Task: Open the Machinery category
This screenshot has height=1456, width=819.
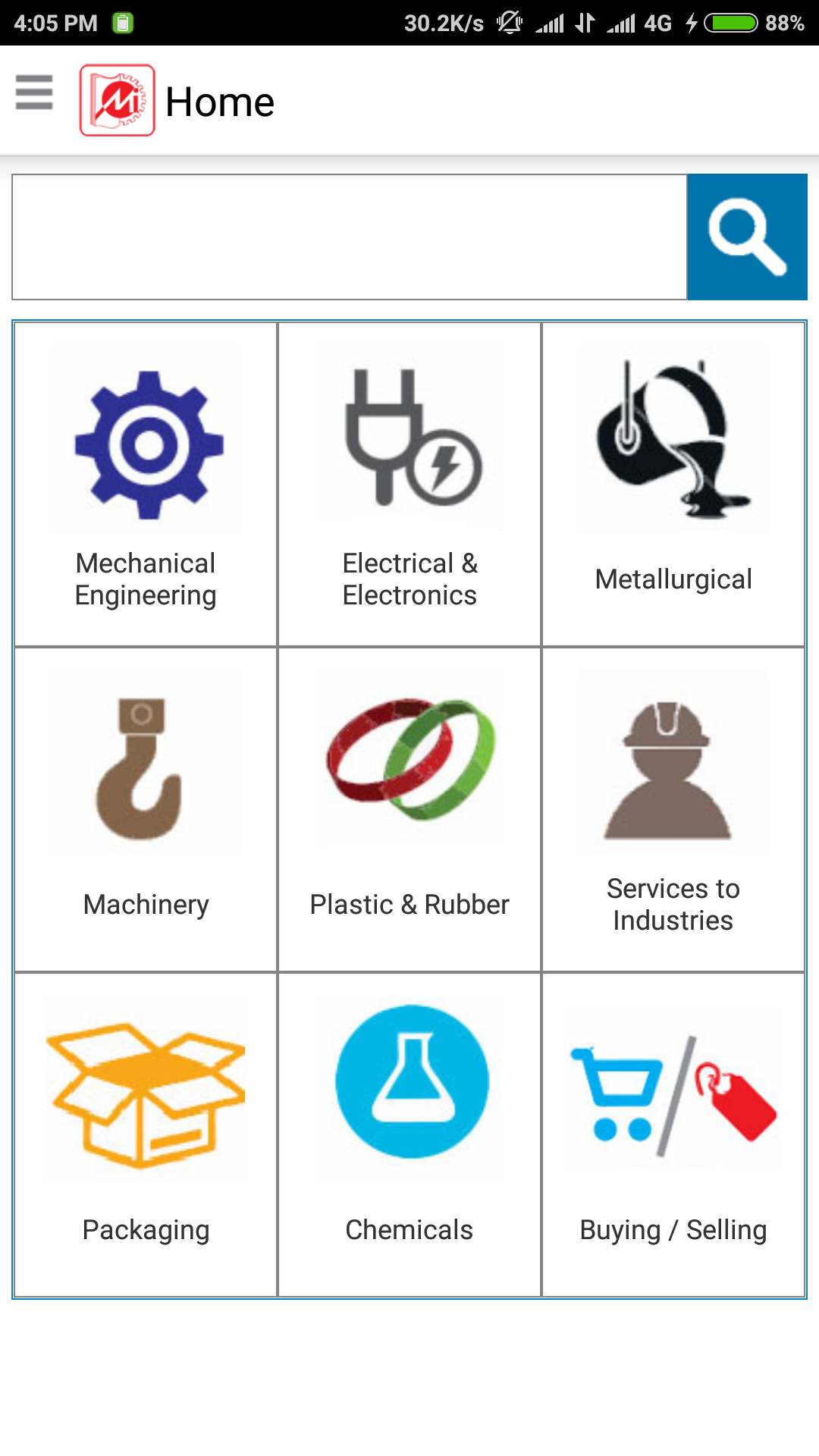Action: (146, 810)
